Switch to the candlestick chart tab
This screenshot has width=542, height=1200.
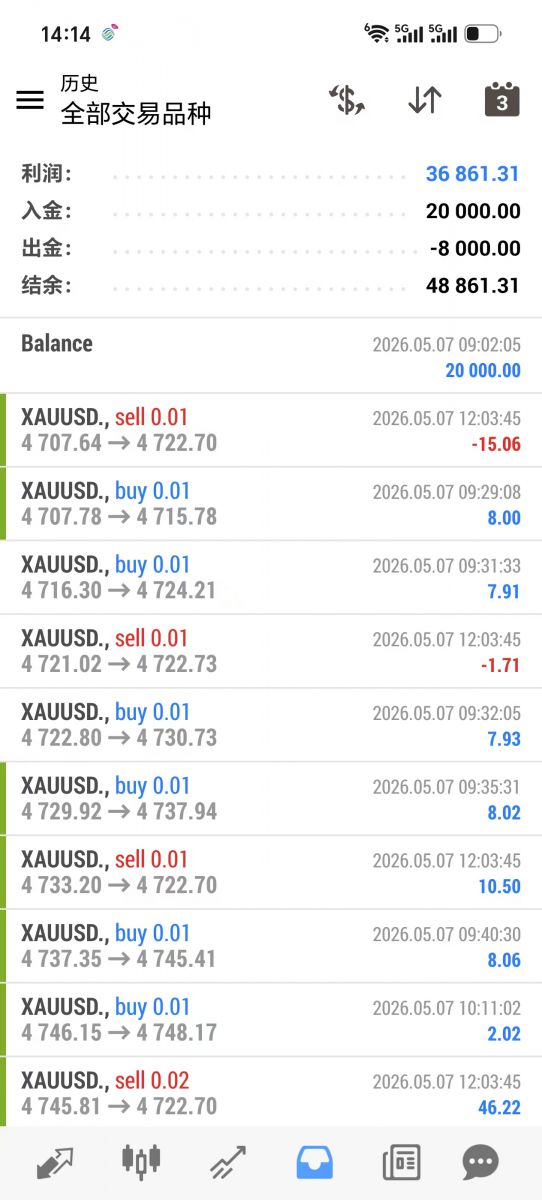click(x=141, y=1163)
